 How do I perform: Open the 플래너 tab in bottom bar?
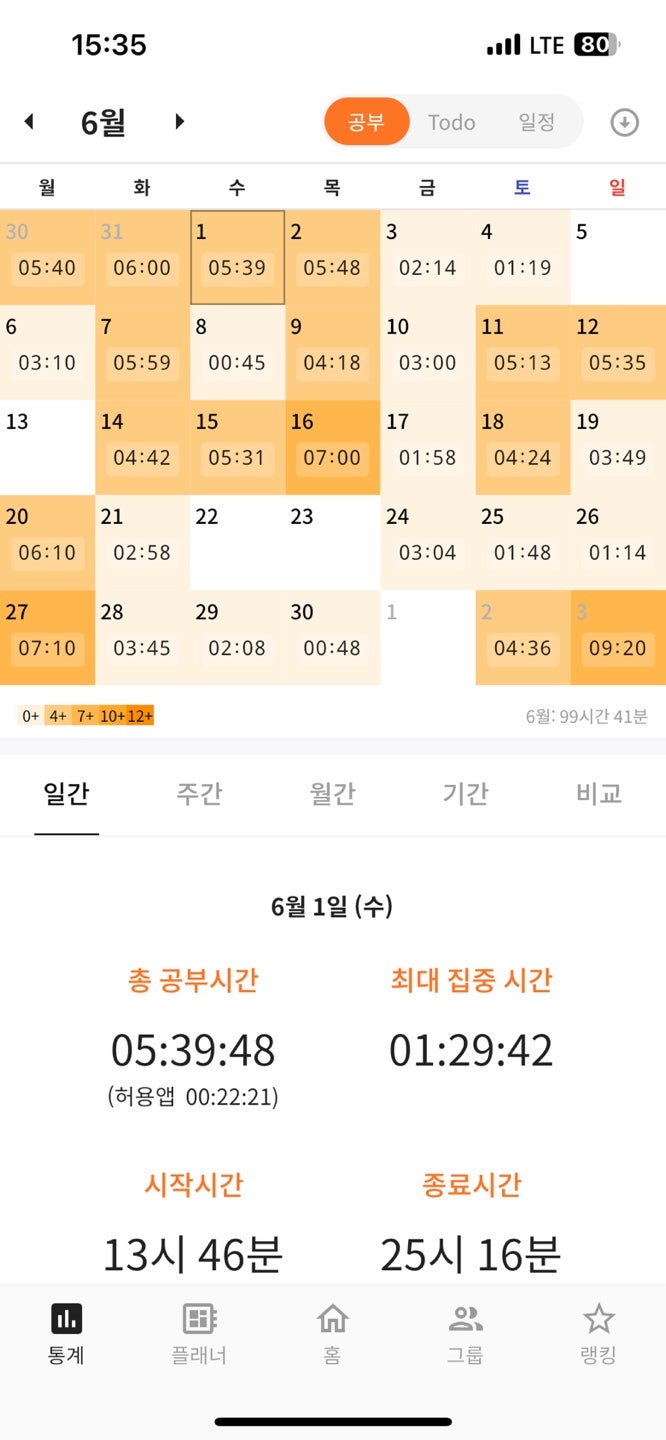click(x=199, y=1334)
